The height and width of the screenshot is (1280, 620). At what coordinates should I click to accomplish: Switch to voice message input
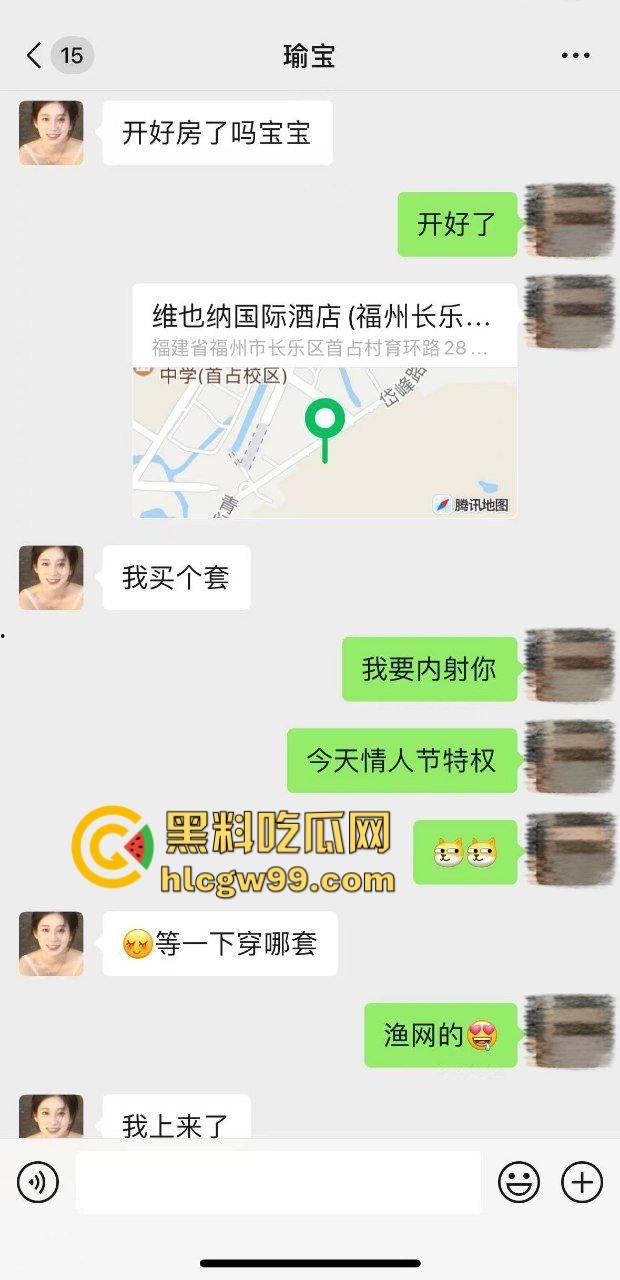pyautogui.click(x=38, y=1182)
